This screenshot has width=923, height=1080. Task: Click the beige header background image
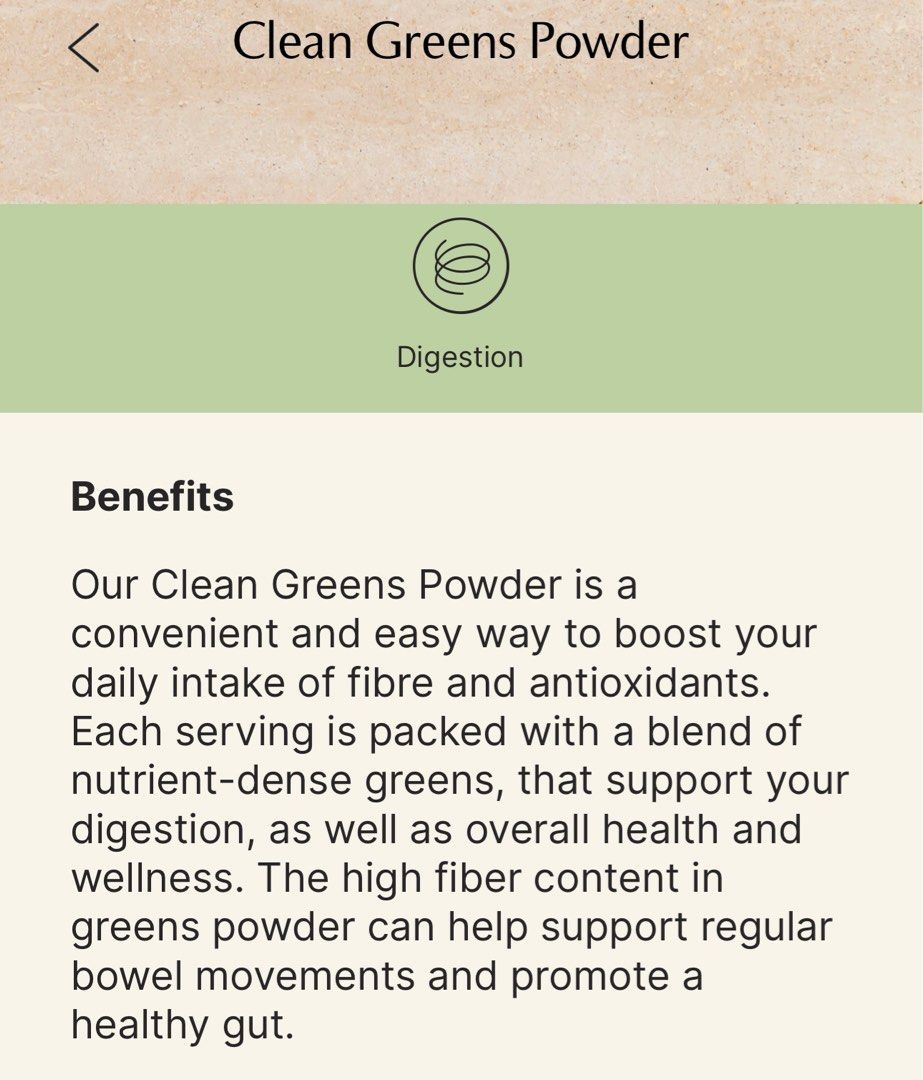point(461,140)
